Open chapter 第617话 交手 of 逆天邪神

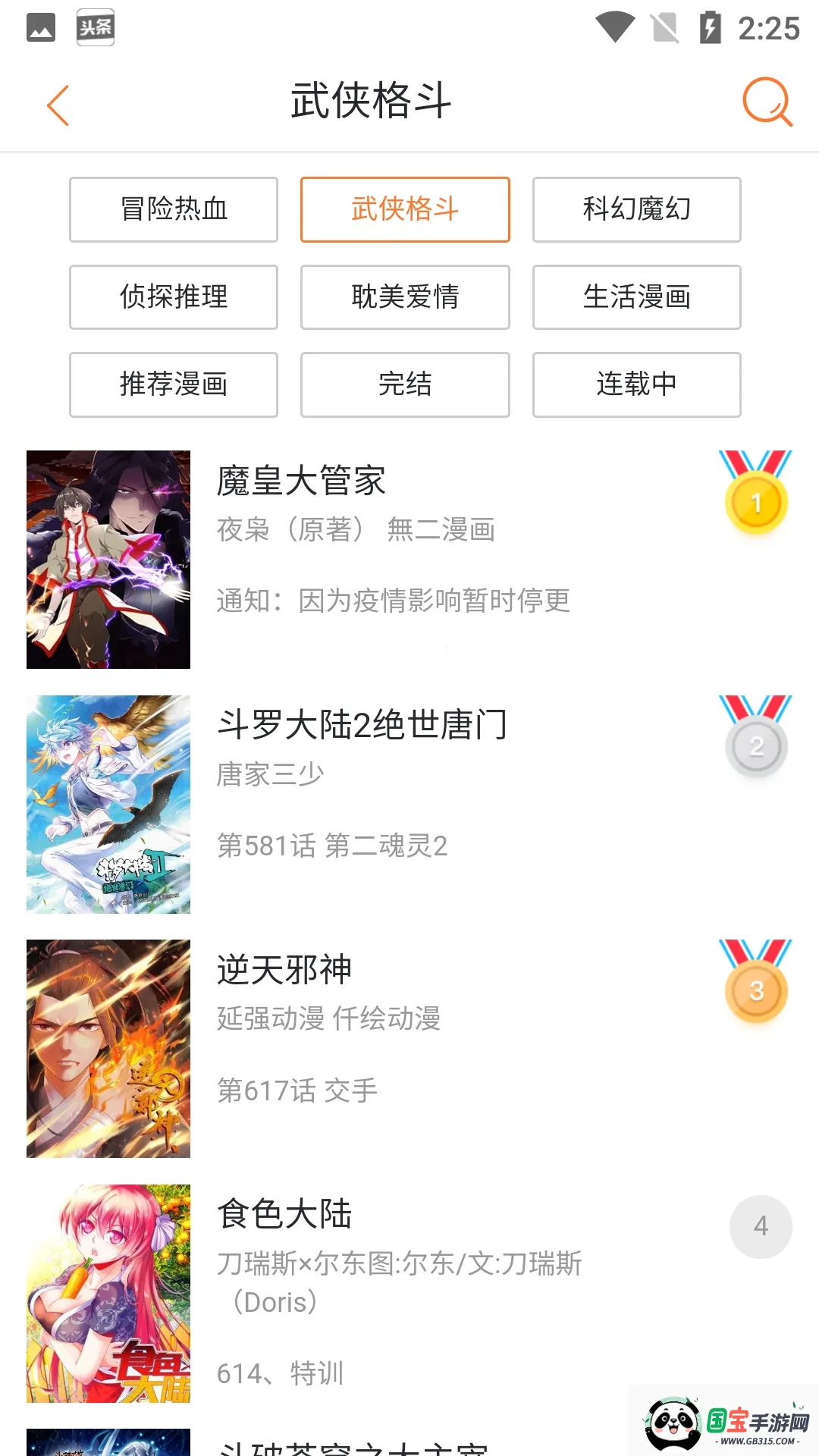tap(298, 1090)
